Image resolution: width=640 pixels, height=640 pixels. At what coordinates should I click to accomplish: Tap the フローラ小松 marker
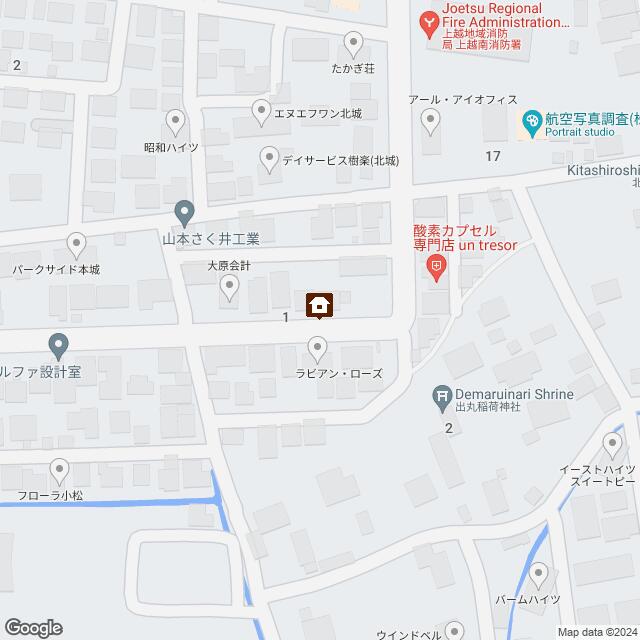[x=60, y=468]
